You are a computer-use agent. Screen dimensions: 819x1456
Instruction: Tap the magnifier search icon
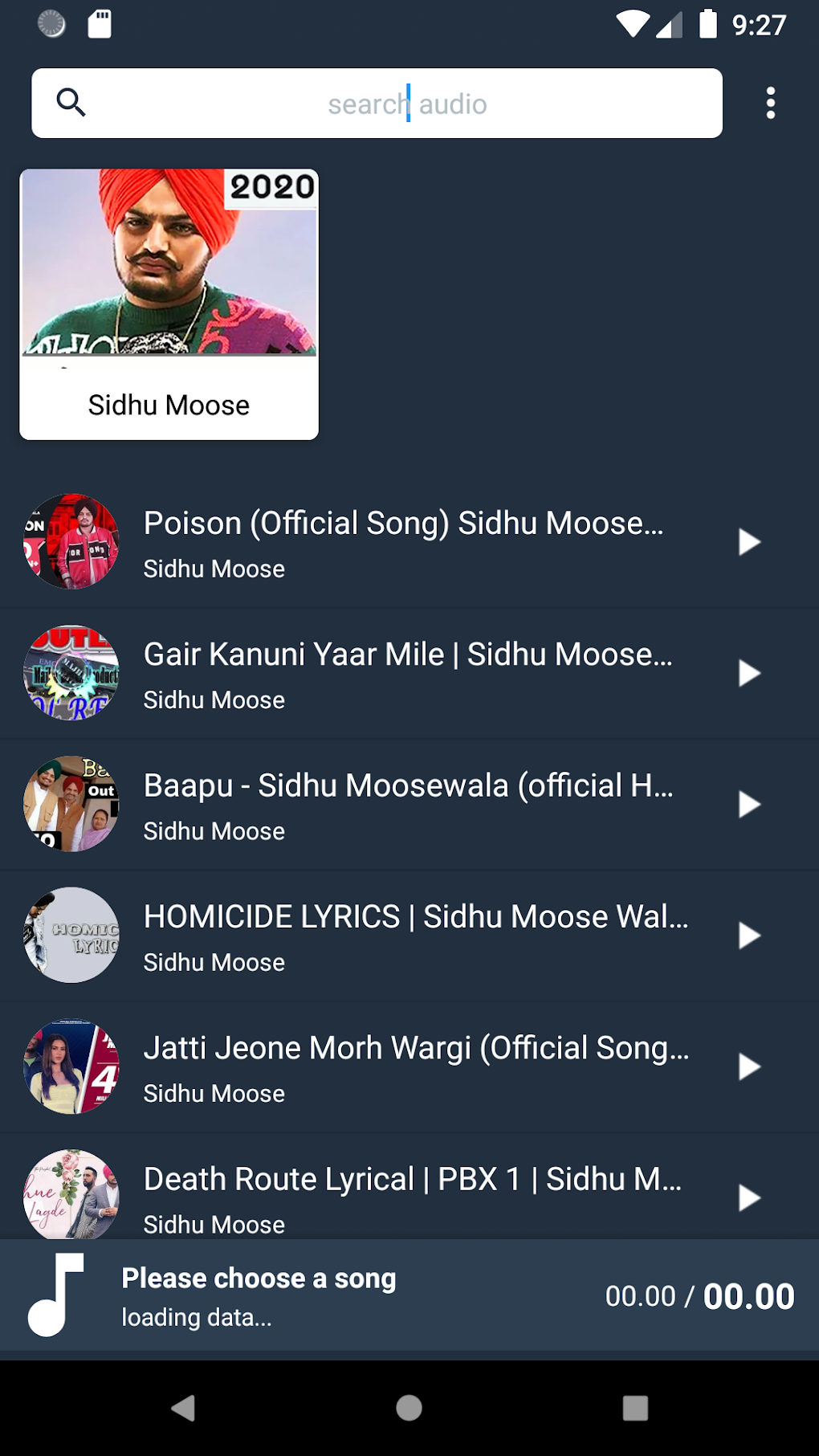(x=71, y=103)
